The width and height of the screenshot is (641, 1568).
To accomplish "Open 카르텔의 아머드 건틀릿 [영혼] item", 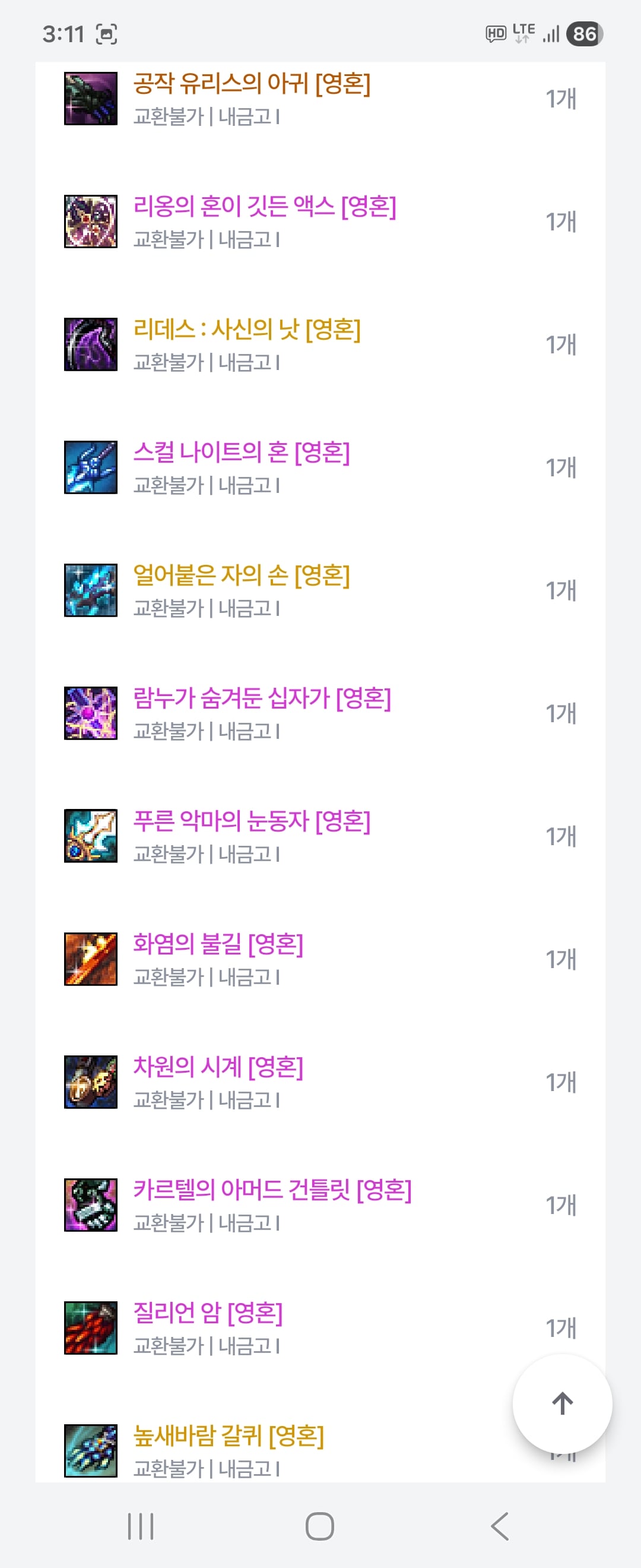I will 272,1191.
